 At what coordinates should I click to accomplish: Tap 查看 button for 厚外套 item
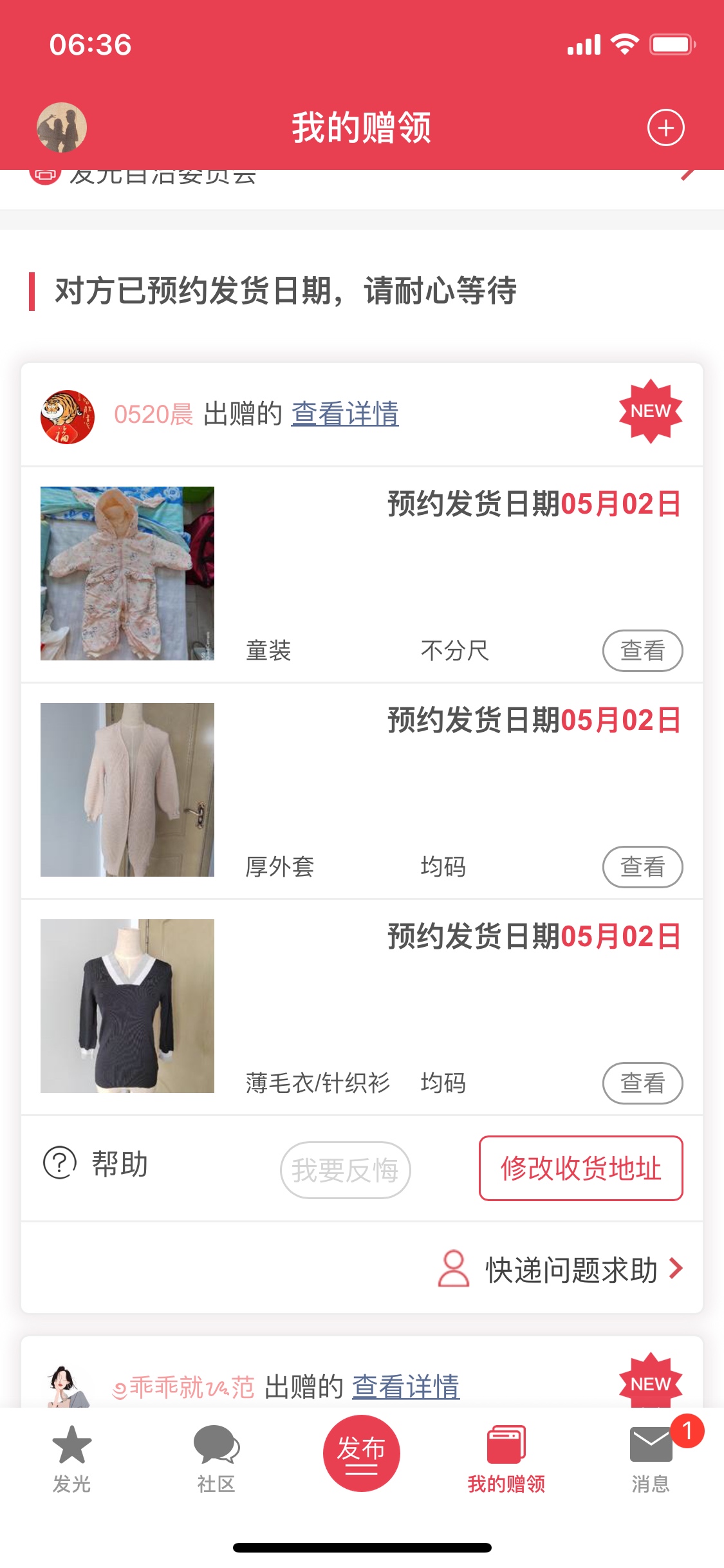click(x=642, y=866)
